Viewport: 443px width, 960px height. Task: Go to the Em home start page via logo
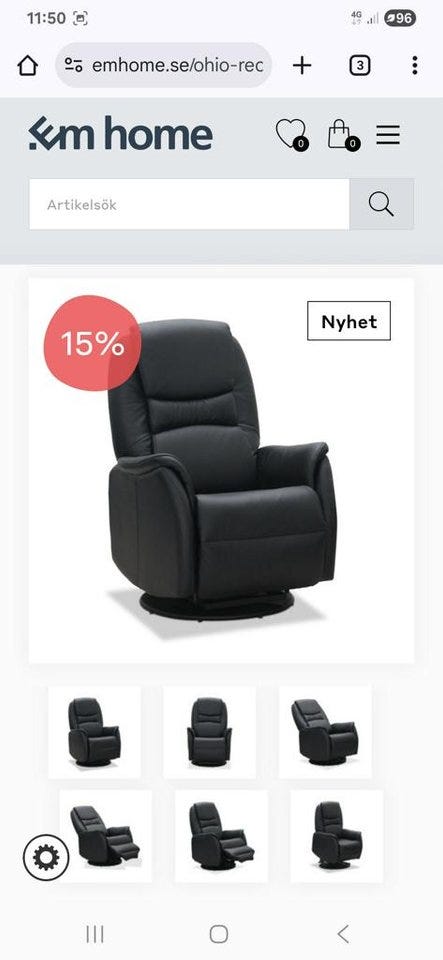tap(121, 133)
